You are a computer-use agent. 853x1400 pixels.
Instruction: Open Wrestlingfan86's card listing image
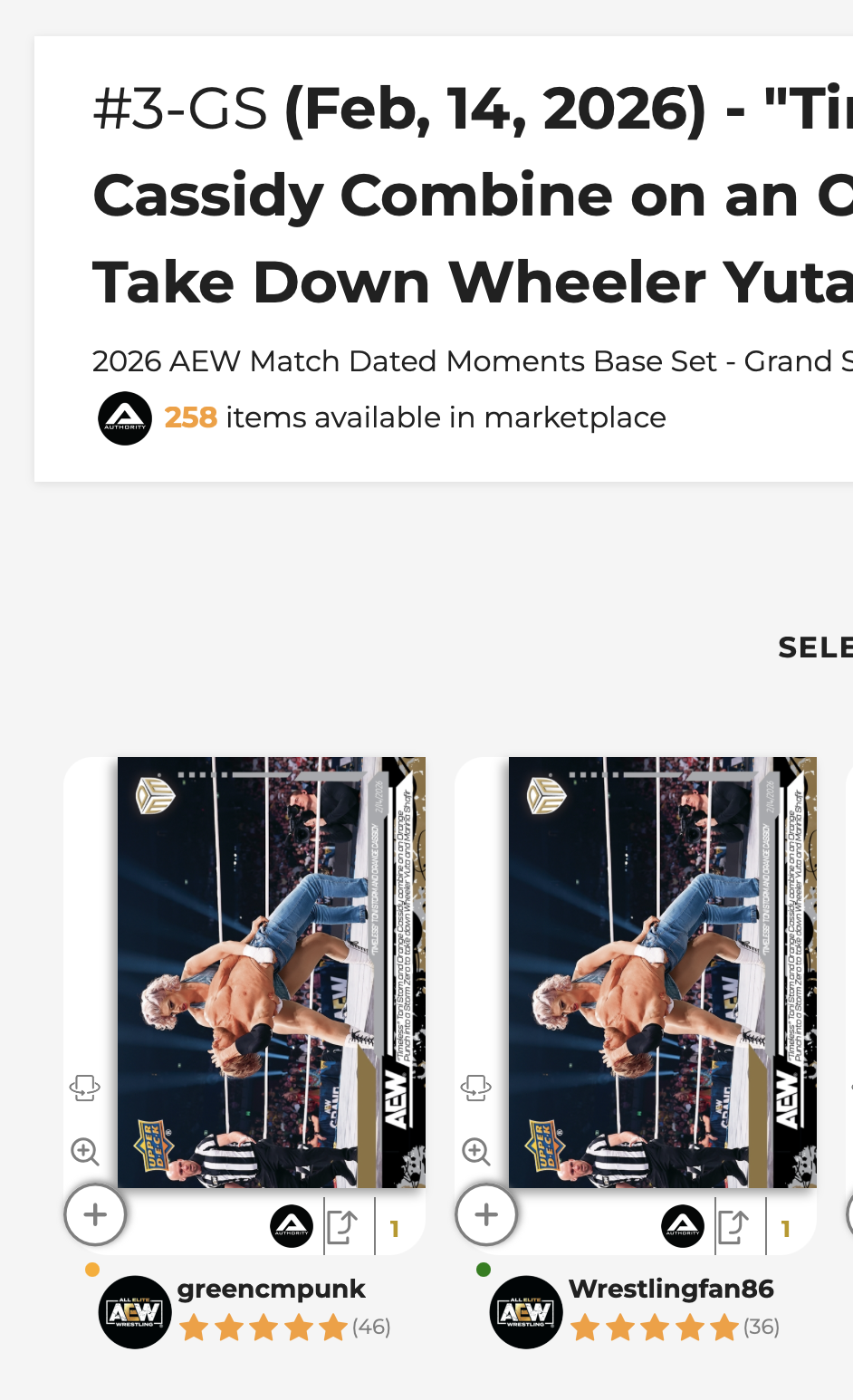[662, 971]
